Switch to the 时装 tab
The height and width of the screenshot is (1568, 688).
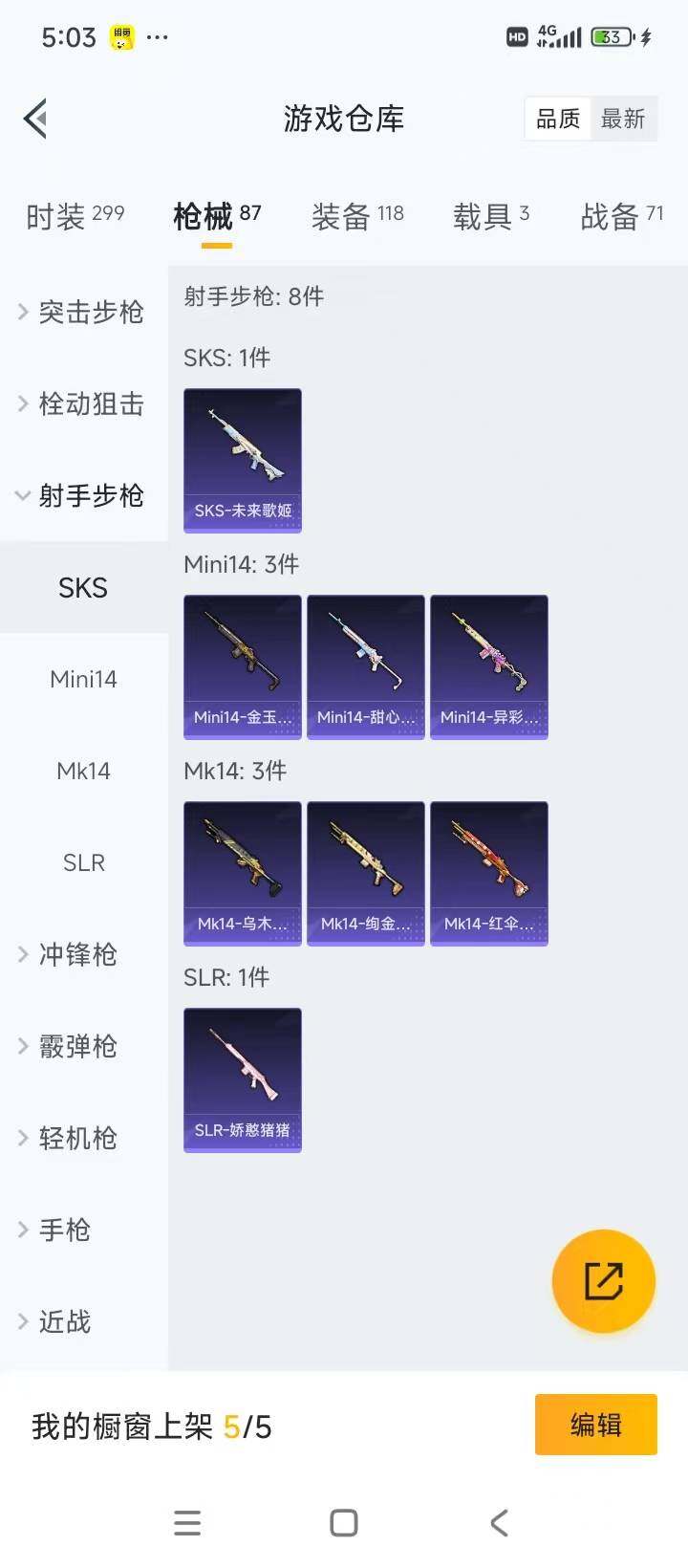[x=75, y=217]
